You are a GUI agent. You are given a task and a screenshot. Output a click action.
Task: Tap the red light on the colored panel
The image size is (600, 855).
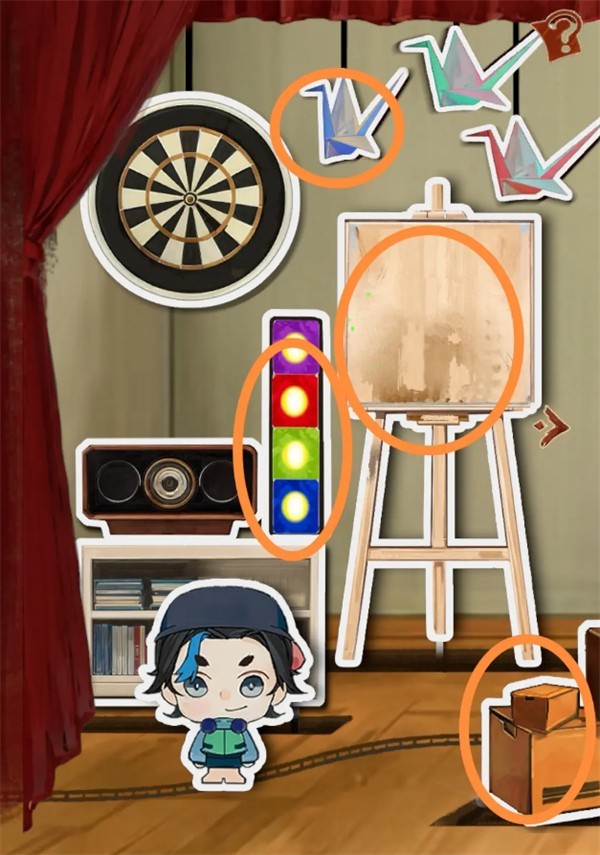pos(295,401)
